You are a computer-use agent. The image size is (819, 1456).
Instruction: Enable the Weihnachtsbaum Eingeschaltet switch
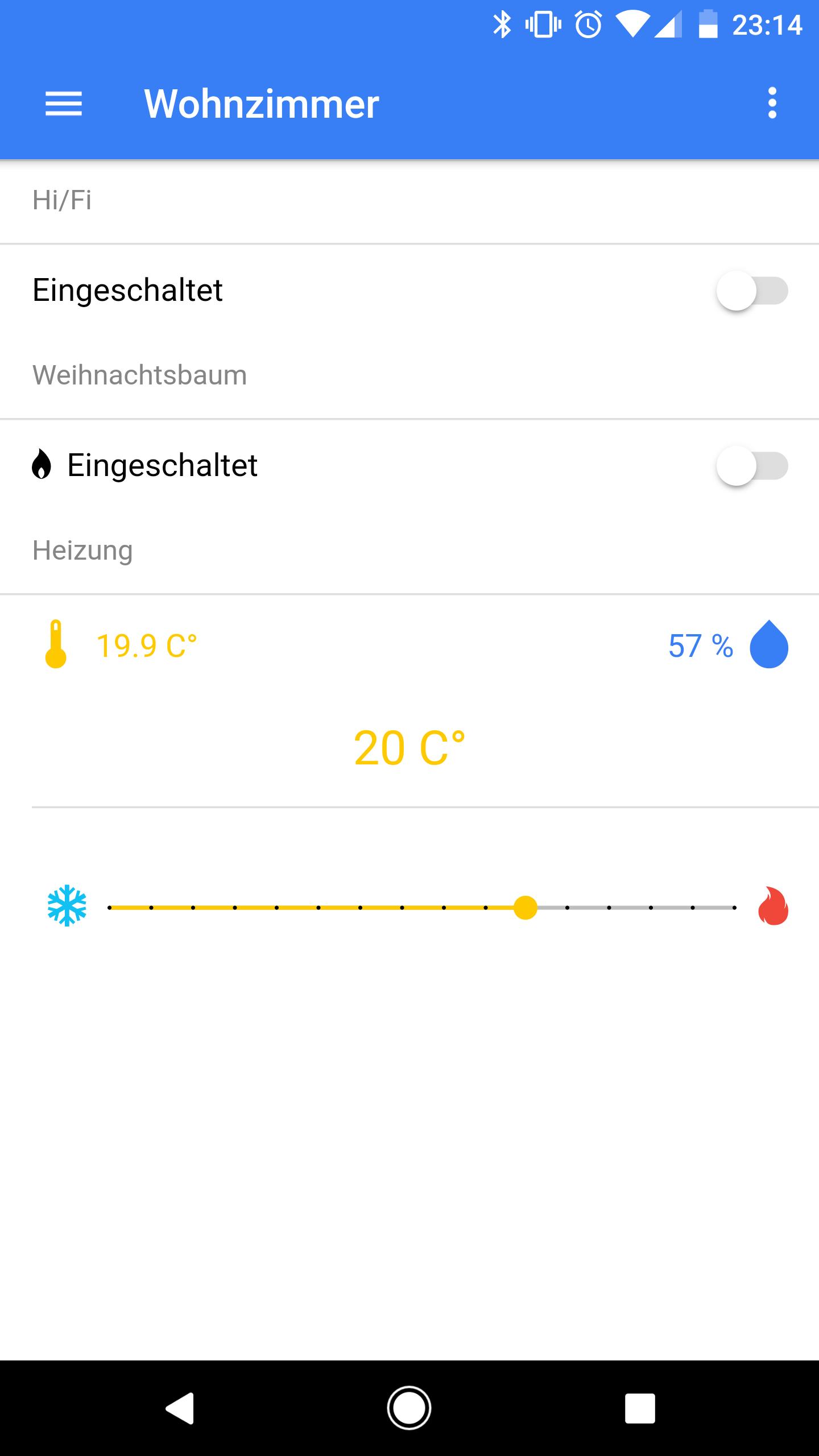tap(751, 466)
